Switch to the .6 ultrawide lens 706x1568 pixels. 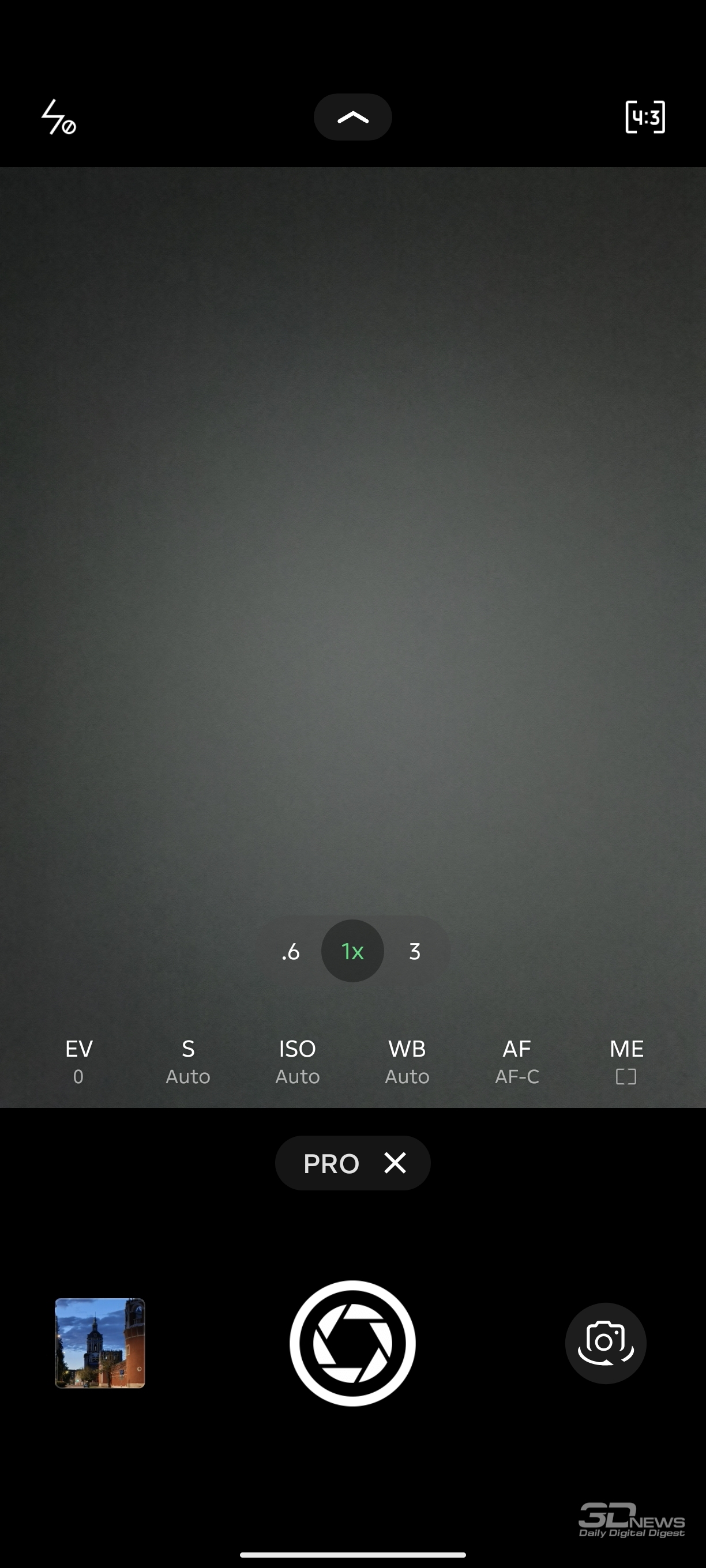tap(291, 951)
